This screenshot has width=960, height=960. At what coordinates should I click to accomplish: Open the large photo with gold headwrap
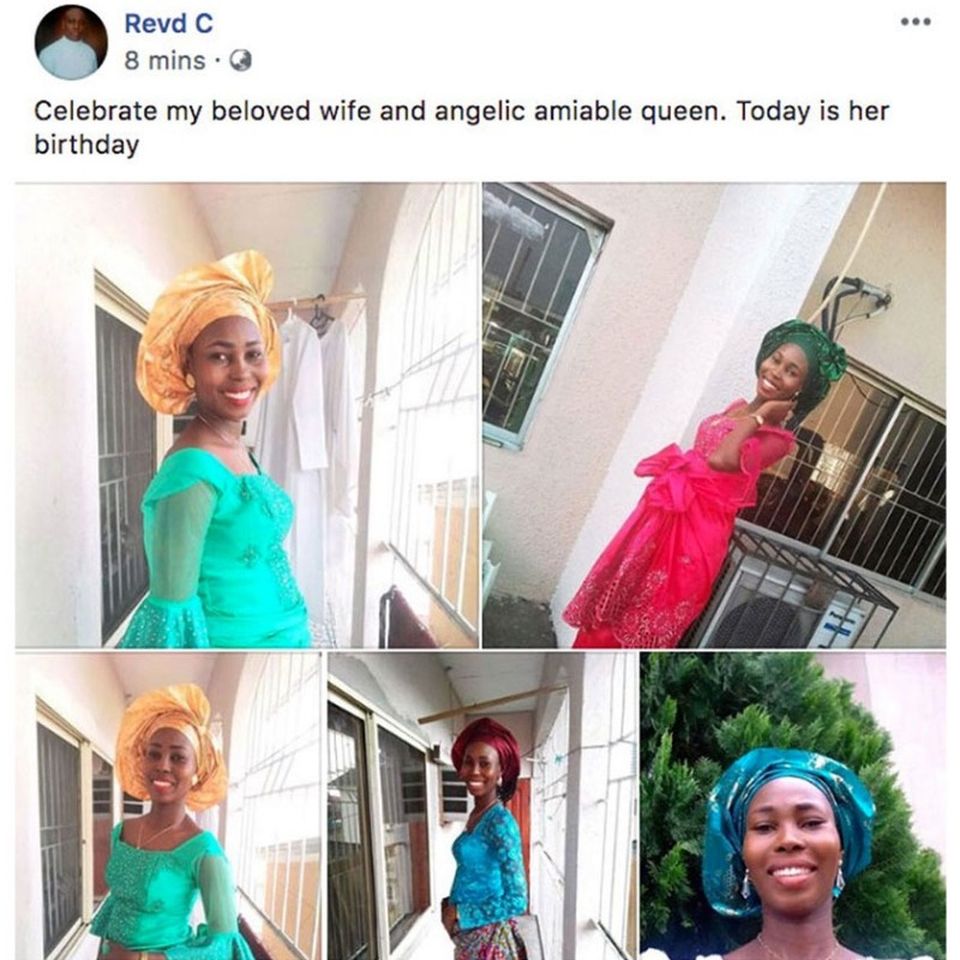pyautogui.click(x=246, y=415)
